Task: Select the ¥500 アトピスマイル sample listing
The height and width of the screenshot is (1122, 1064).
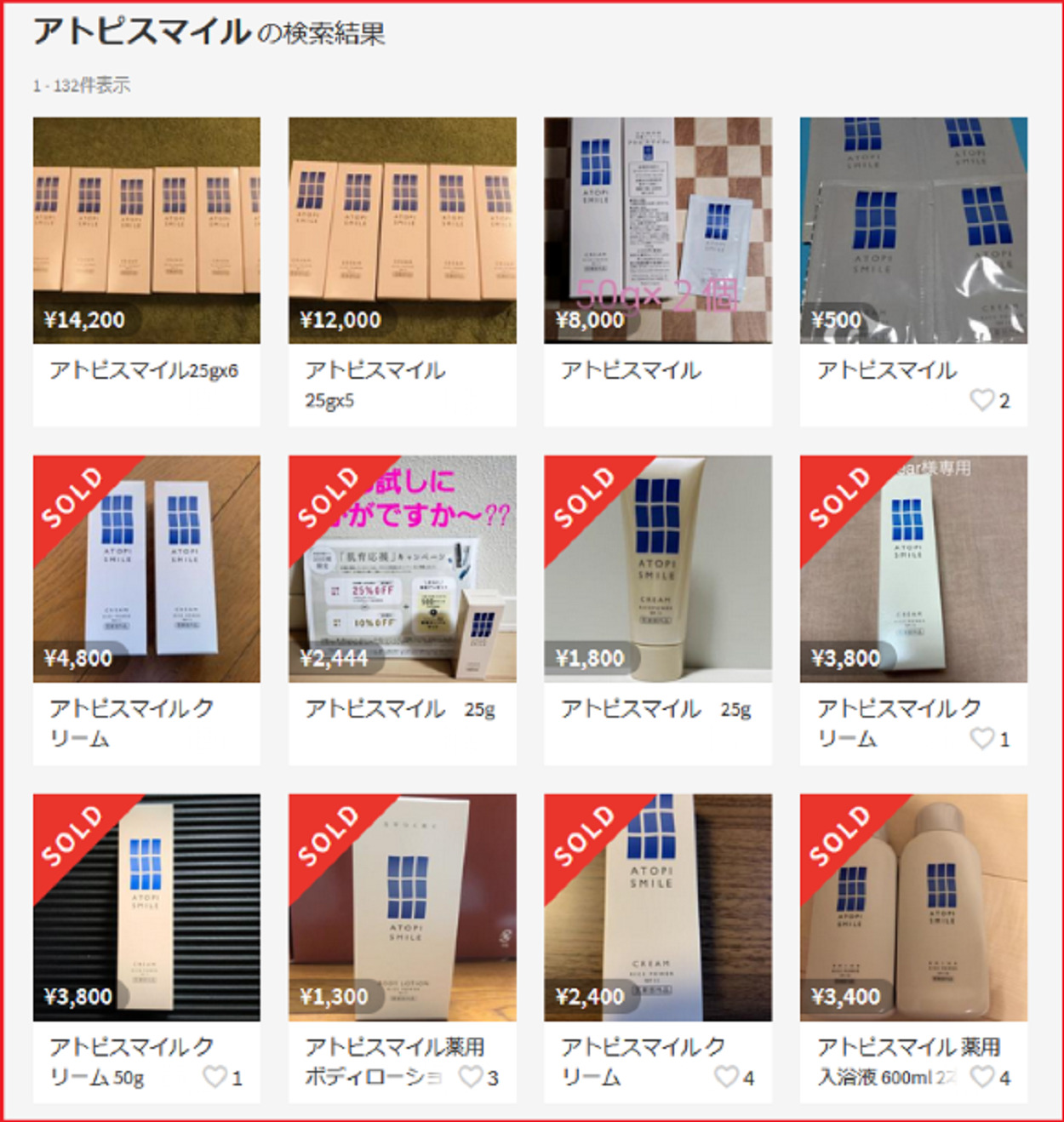Action: (x=912, y=231)
